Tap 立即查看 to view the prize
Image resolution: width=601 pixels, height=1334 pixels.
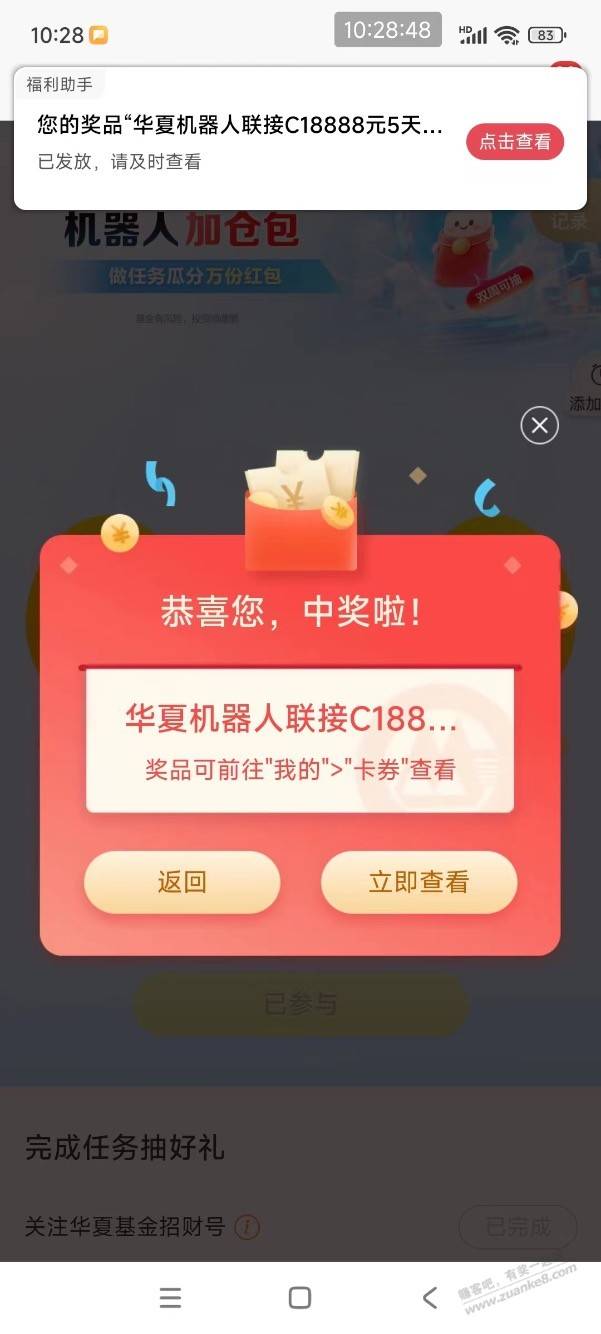coord(418,882)
